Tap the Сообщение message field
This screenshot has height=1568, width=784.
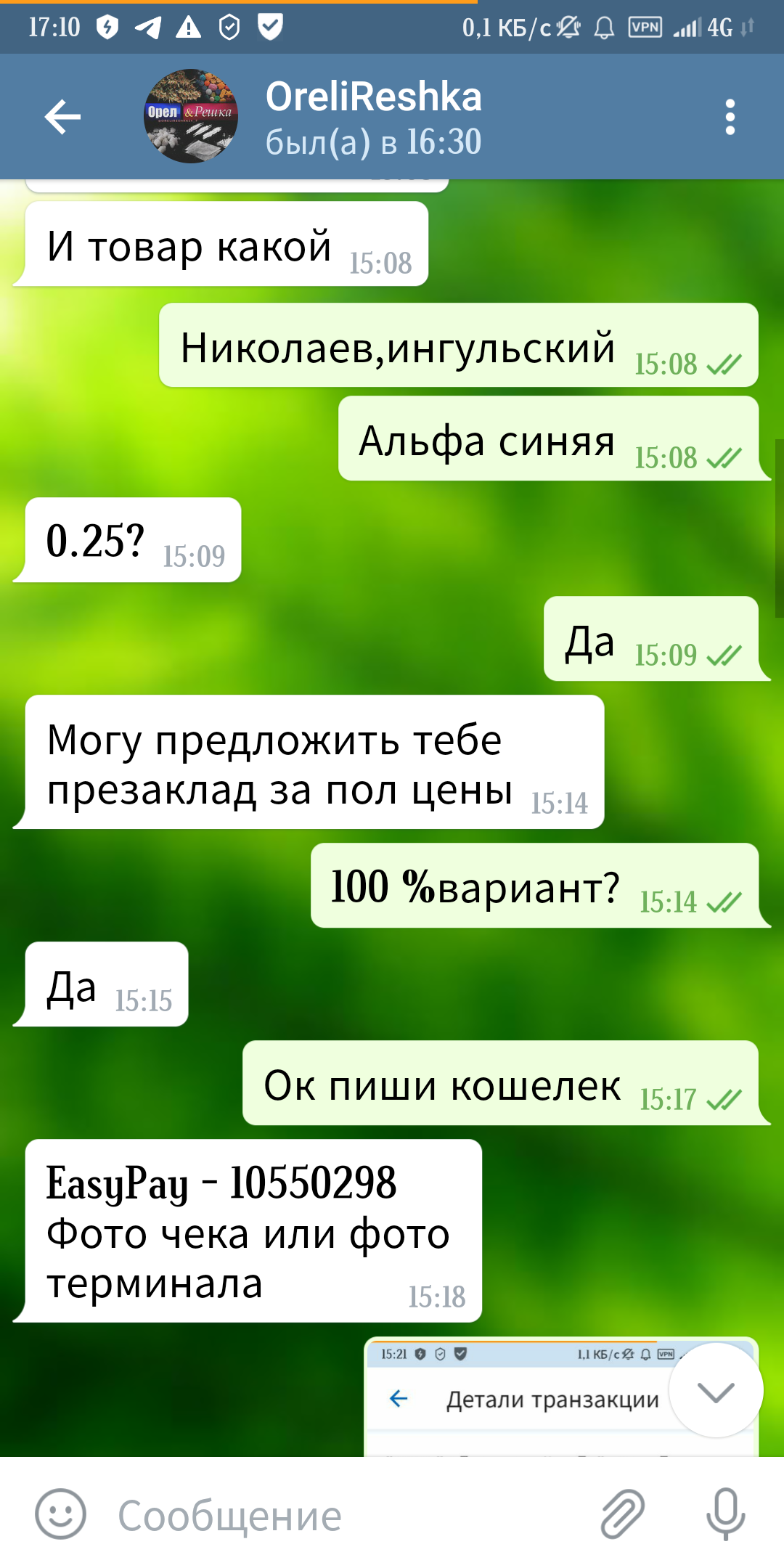coord(348,1516)
